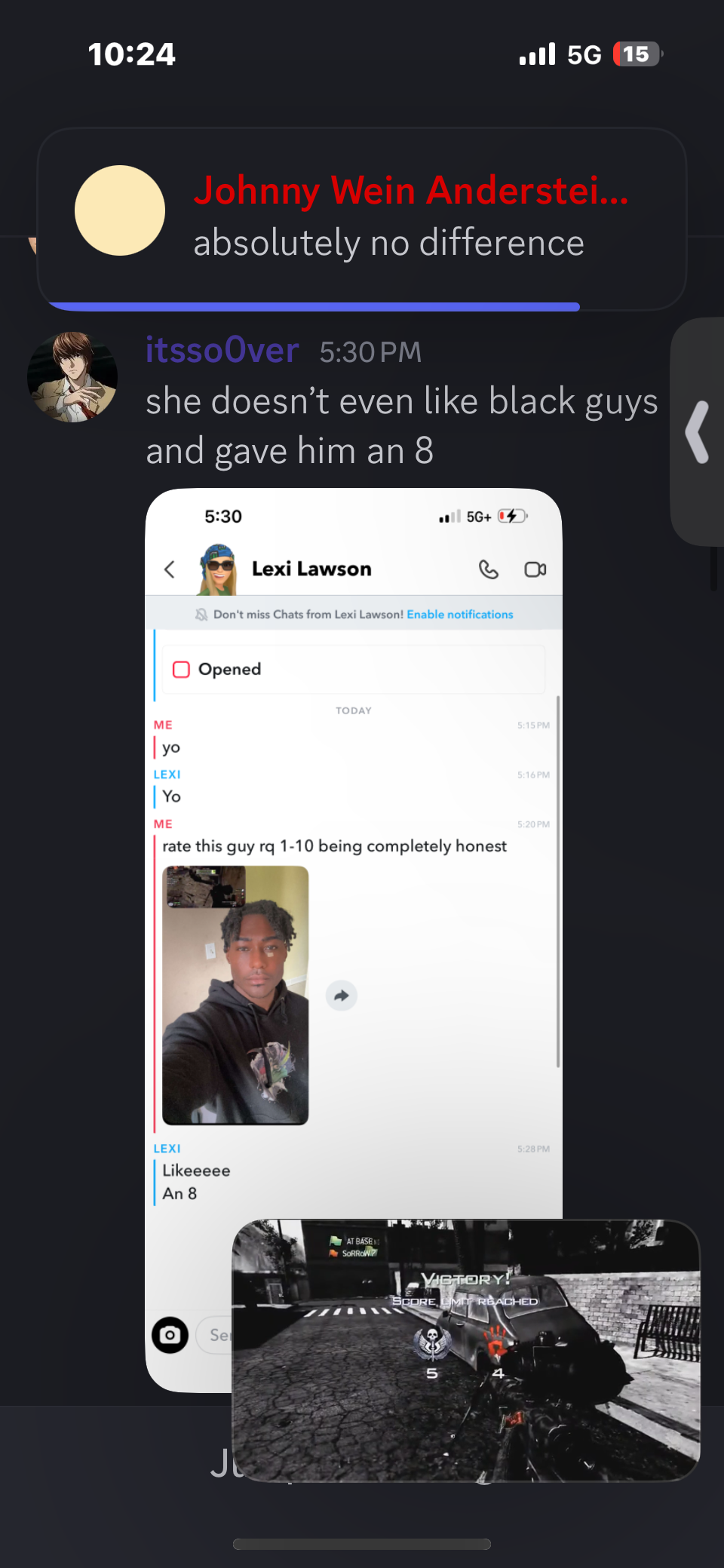The image size is (724, 1568).
Task: Open the attached Snapchat screenshot image
Action: tap(353, 830)
